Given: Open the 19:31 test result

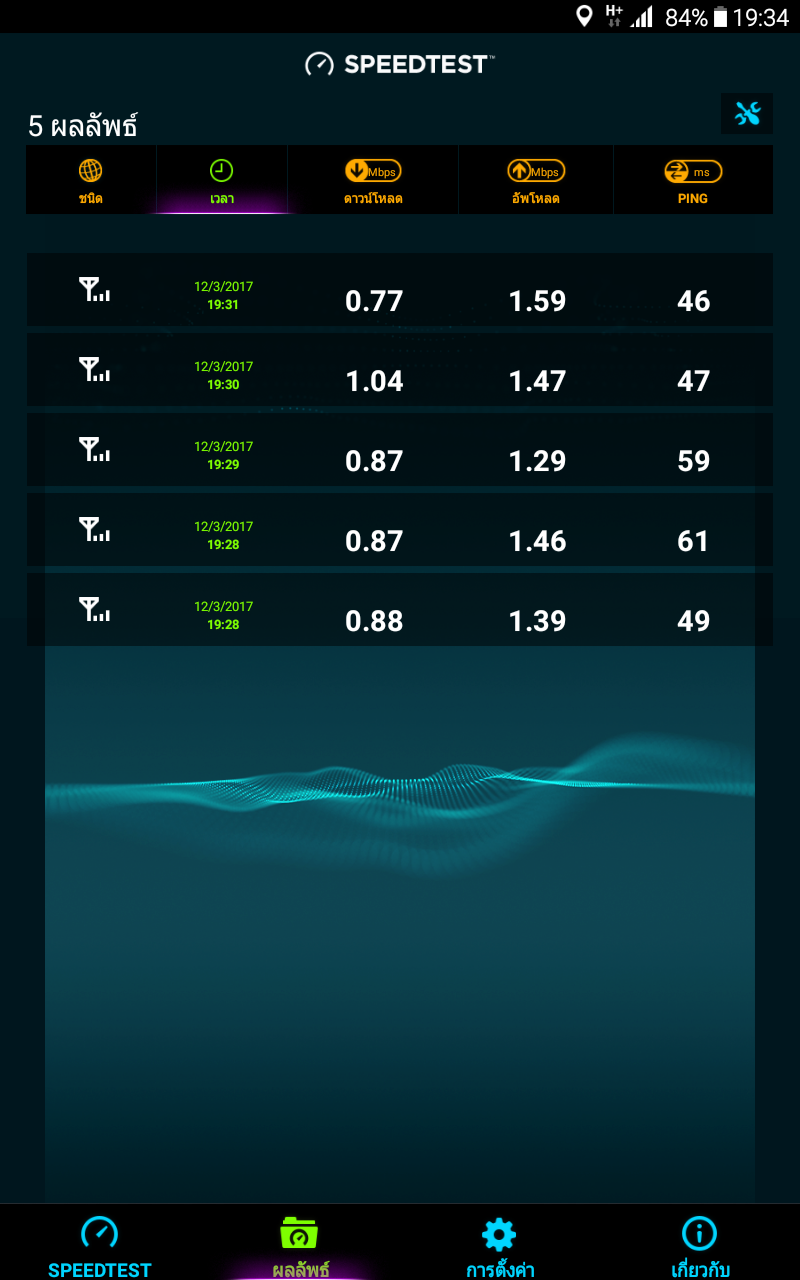Looking at the screenshot, I should point(399,290).
